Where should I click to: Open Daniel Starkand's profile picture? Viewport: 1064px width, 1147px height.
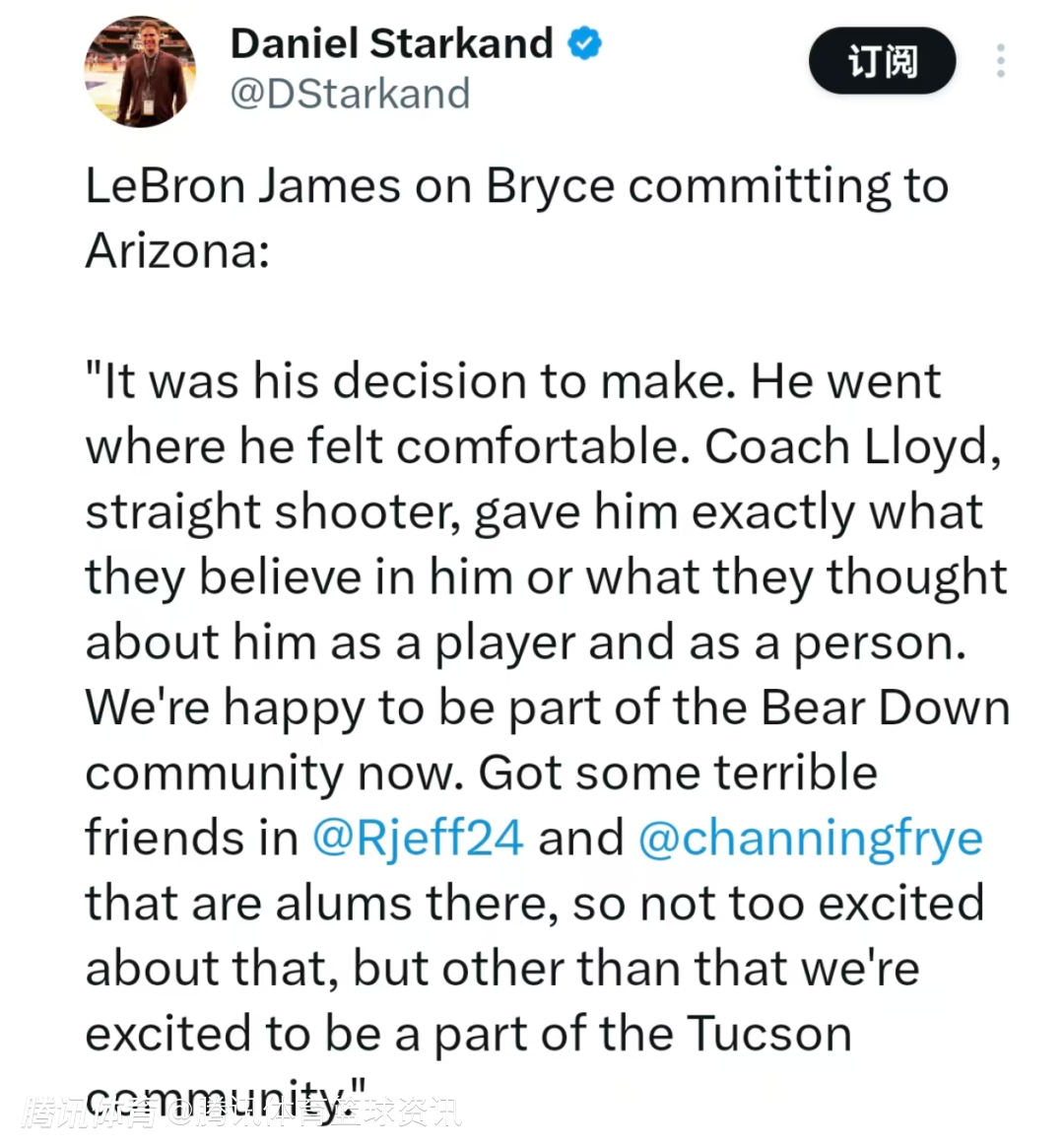coord(139,71)
